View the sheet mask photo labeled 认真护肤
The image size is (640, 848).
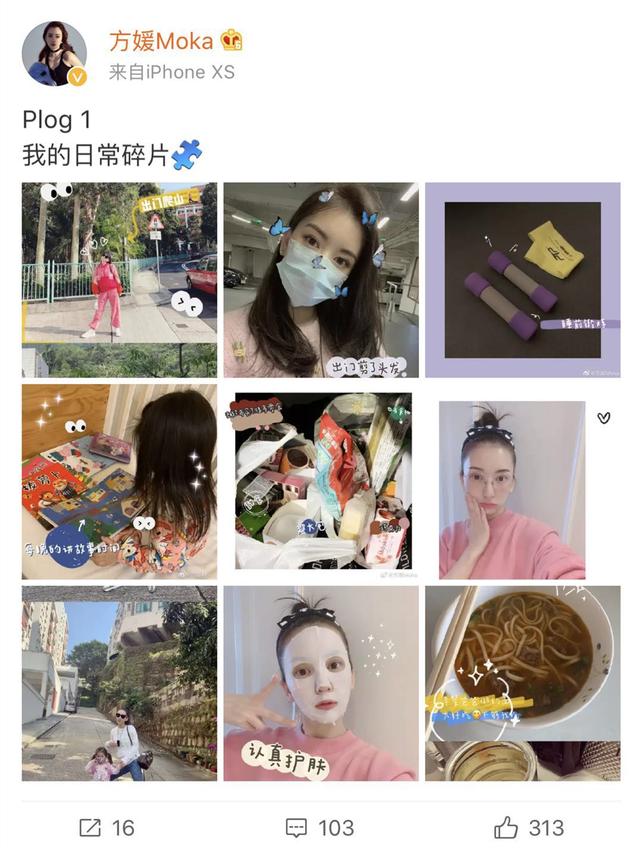pos(320,683)
